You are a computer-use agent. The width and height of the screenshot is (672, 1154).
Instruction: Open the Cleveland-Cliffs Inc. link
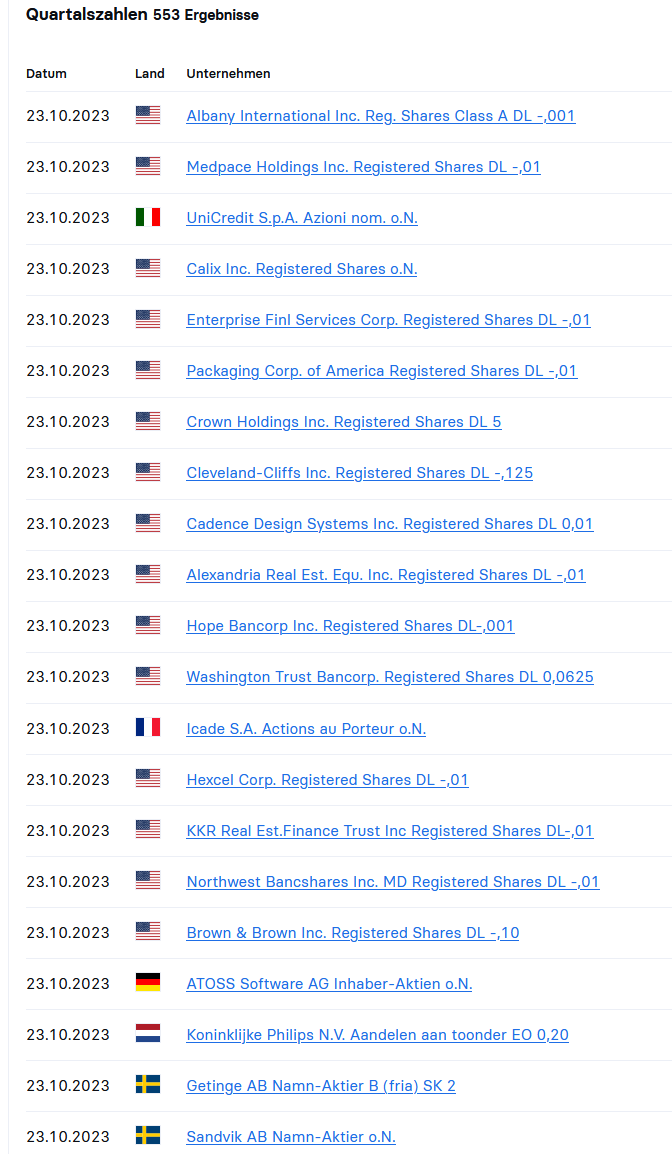click(360, 473)
